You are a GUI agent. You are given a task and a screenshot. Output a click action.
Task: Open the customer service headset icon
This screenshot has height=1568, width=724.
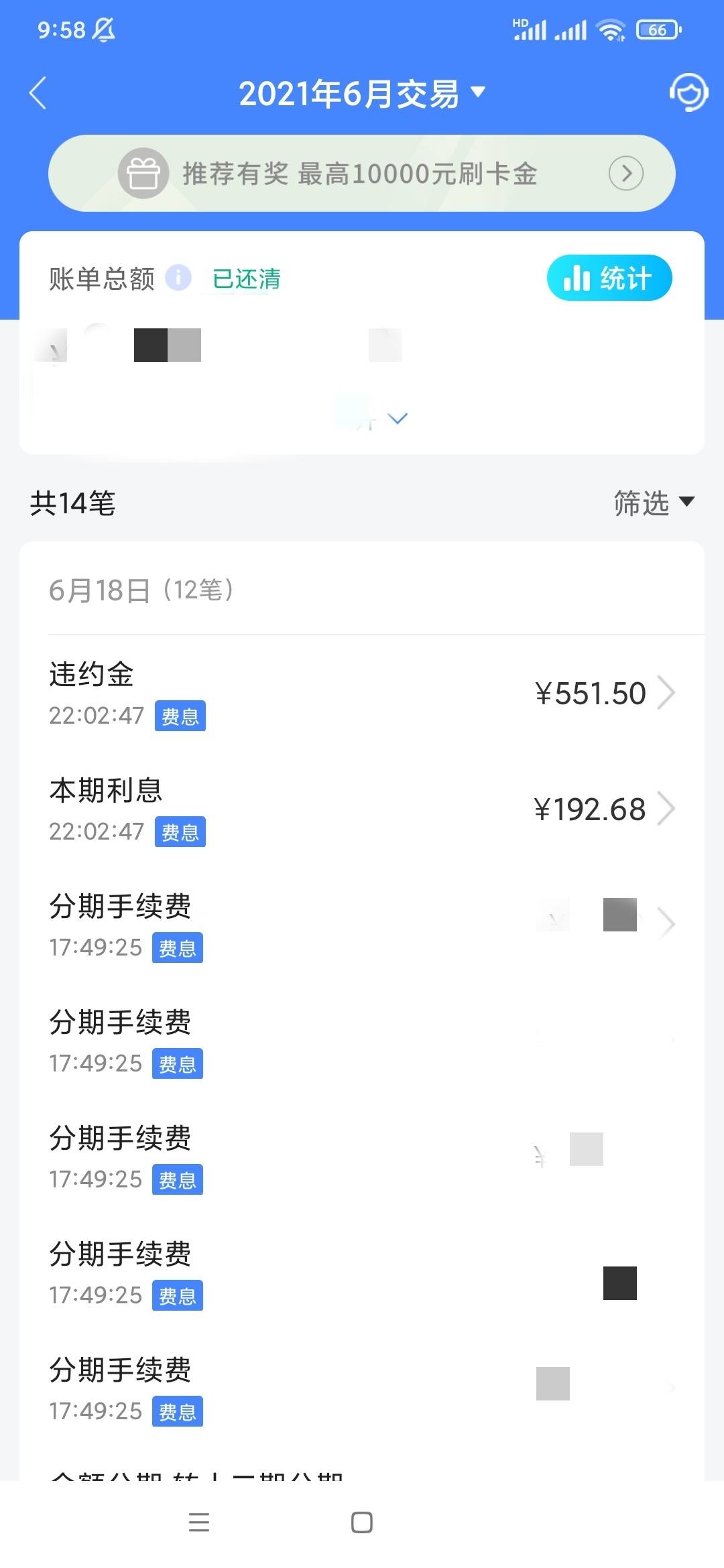point(688,92)
